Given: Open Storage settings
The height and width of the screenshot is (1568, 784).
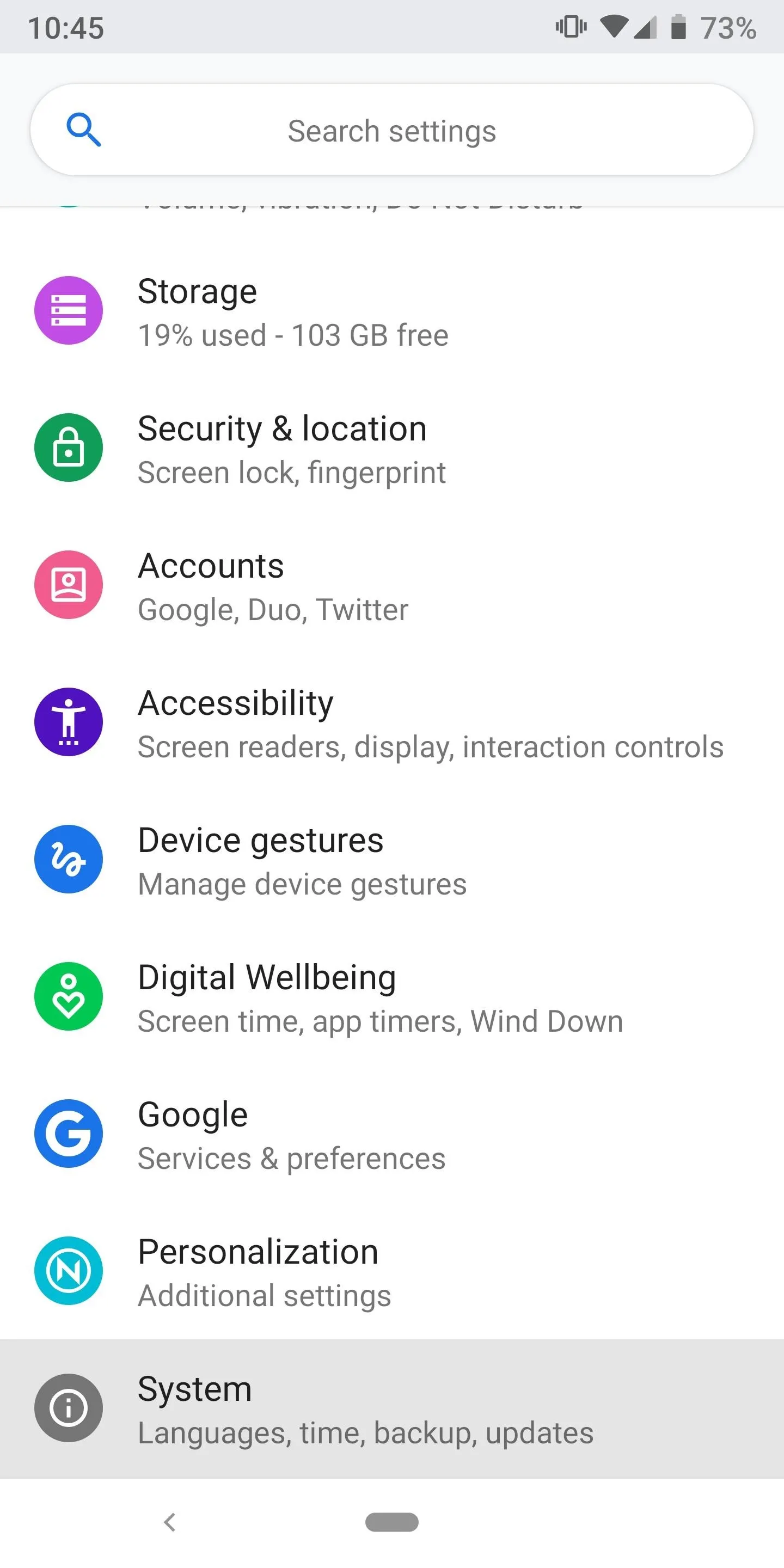Looking at the screenshot, I should coord(392,311).
